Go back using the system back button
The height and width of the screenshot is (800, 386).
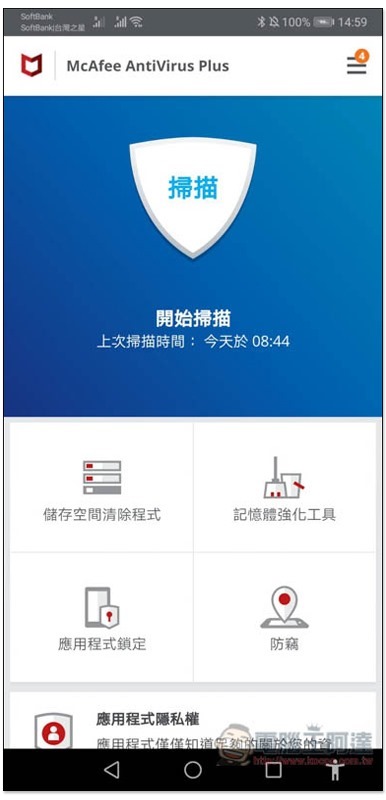112,770
